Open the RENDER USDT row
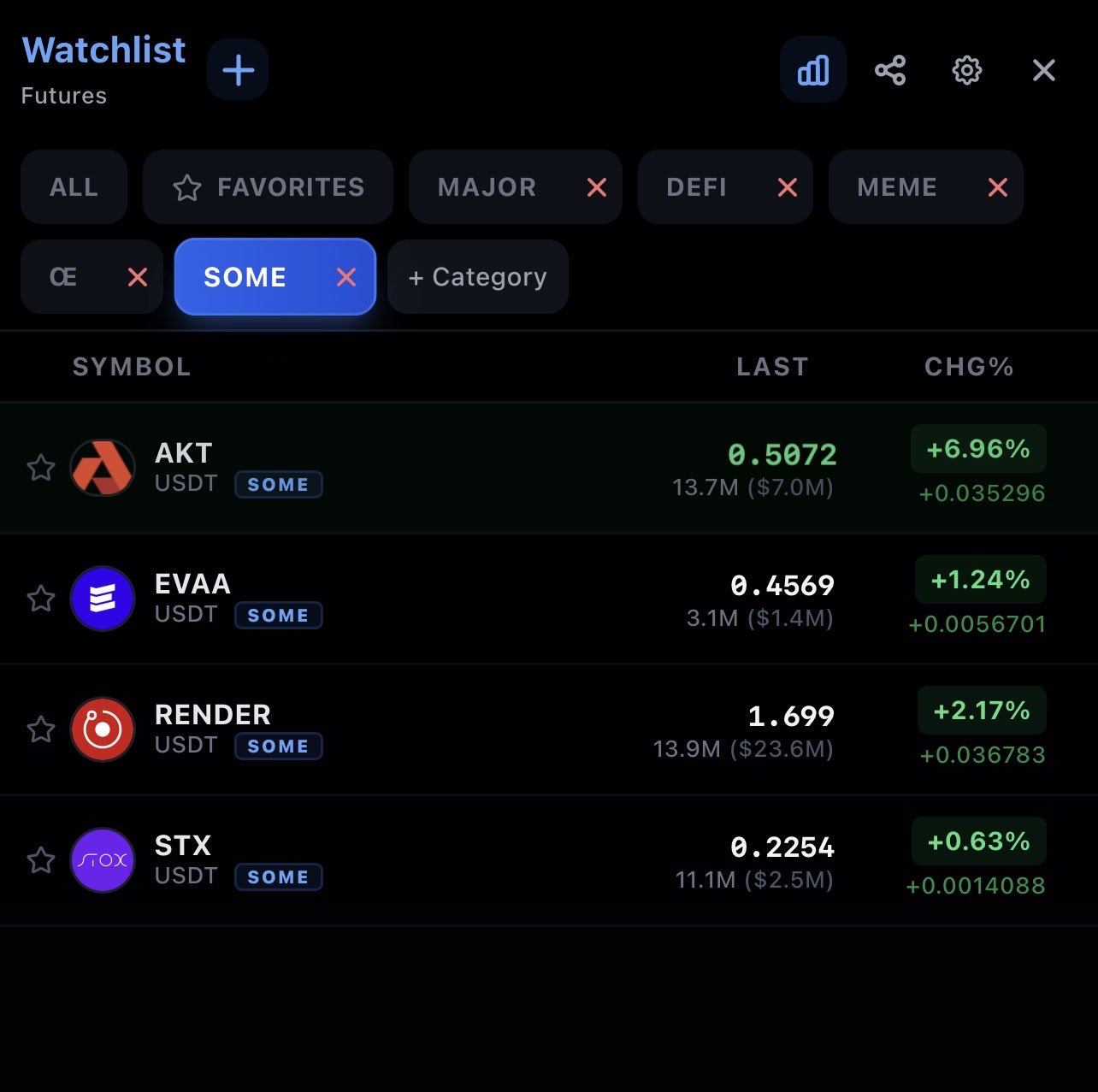Viewport: 1098px width, 1092px height. pyautogui.click(x=549, y=729)
